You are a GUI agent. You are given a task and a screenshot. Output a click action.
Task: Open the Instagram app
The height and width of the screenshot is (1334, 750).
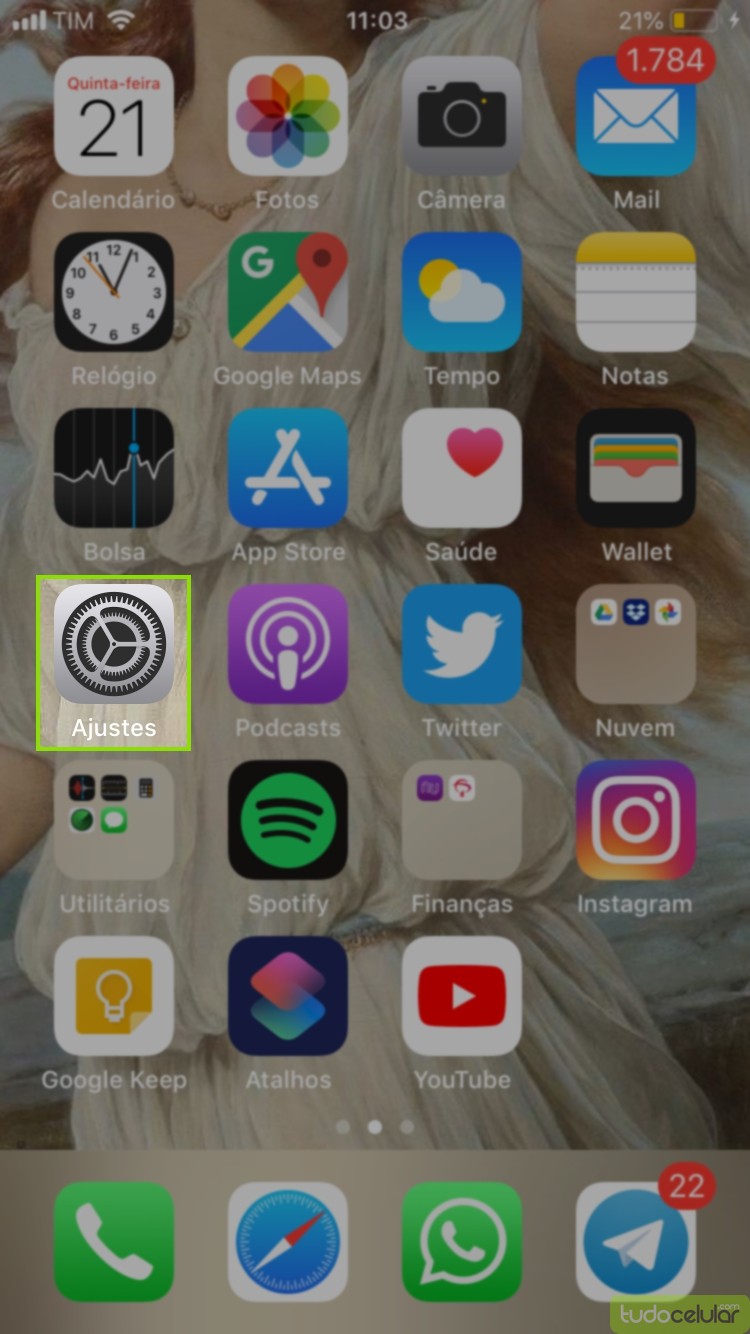tap(635, 820)
